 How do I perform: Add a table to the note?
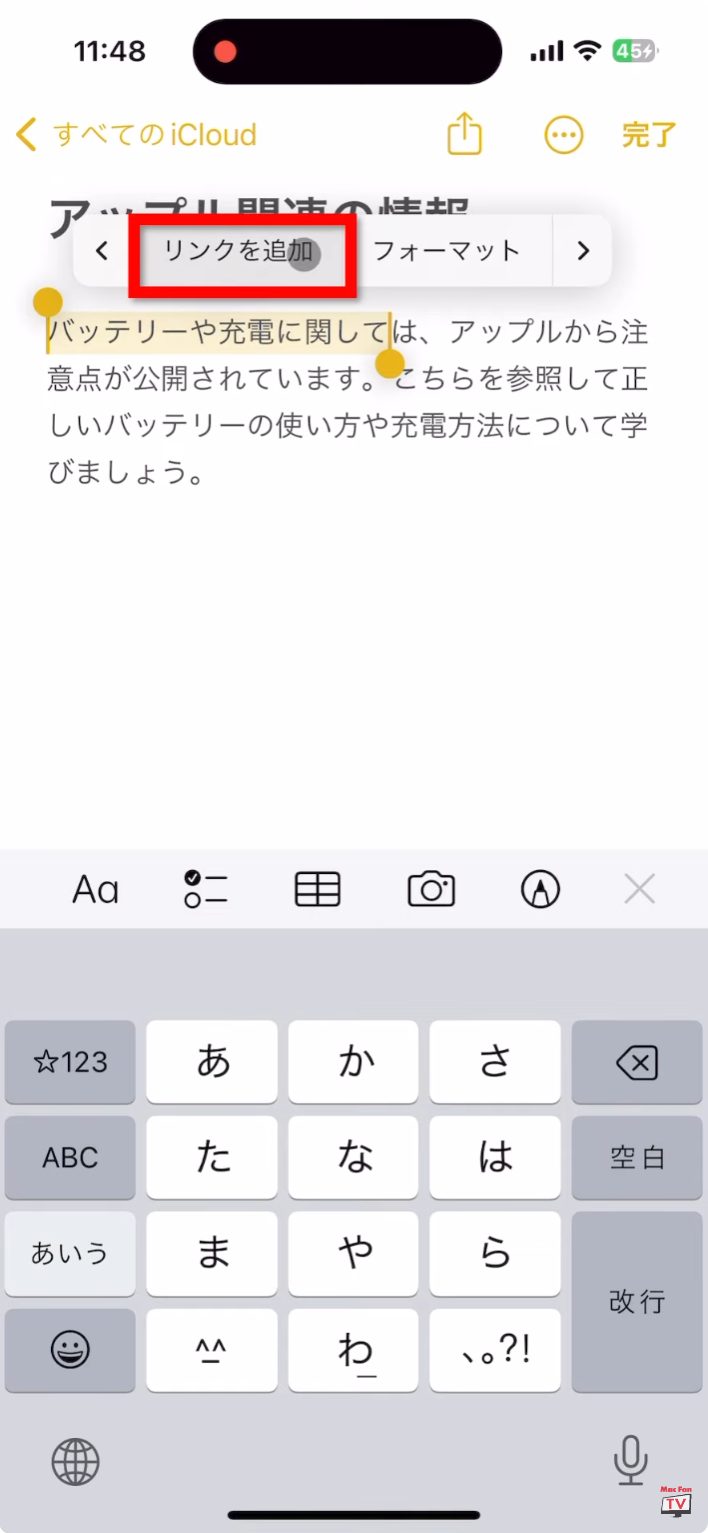pos(318,889)
